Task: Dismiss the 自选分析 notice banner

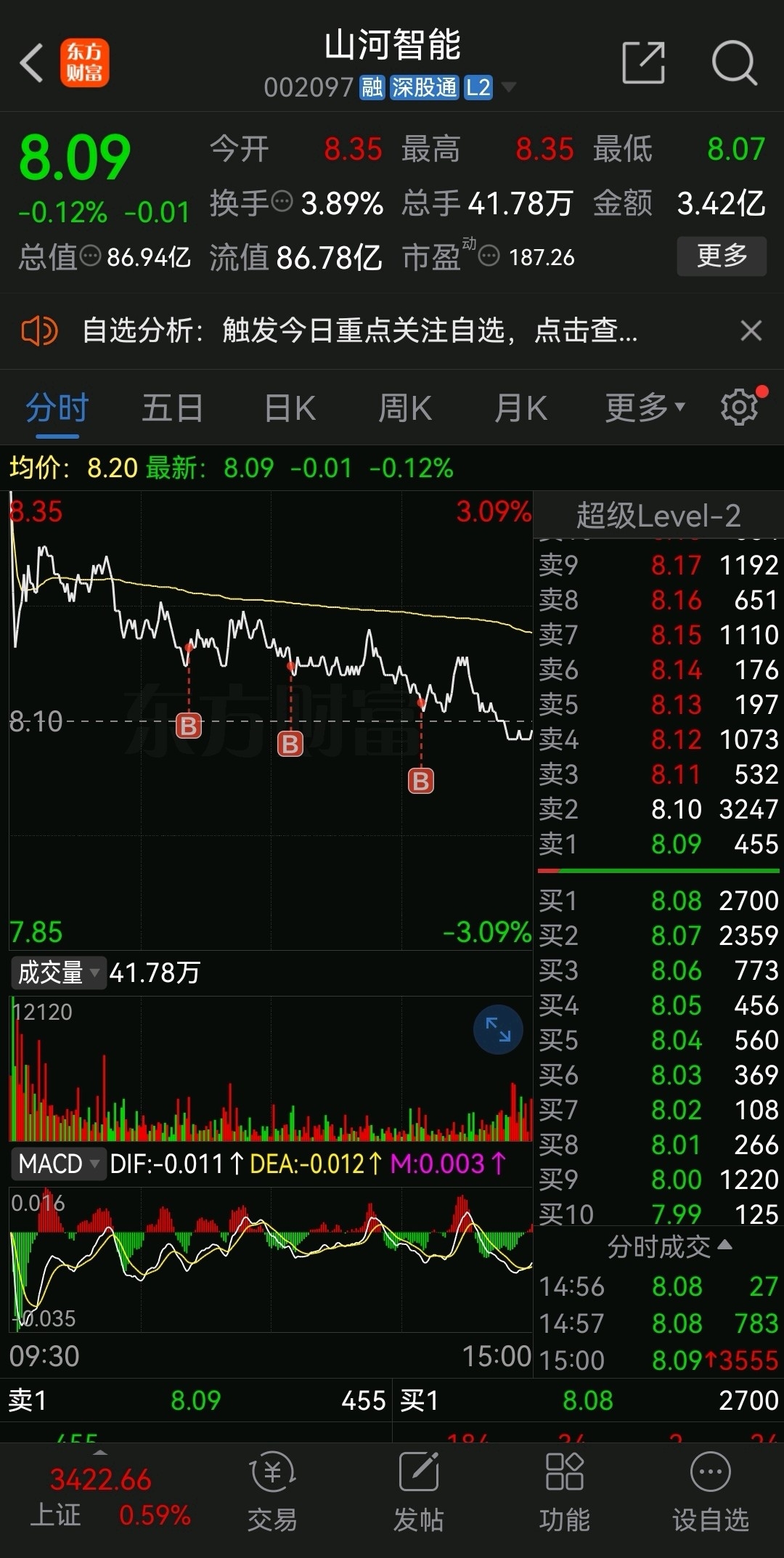Action: click(x=751, y=330)
